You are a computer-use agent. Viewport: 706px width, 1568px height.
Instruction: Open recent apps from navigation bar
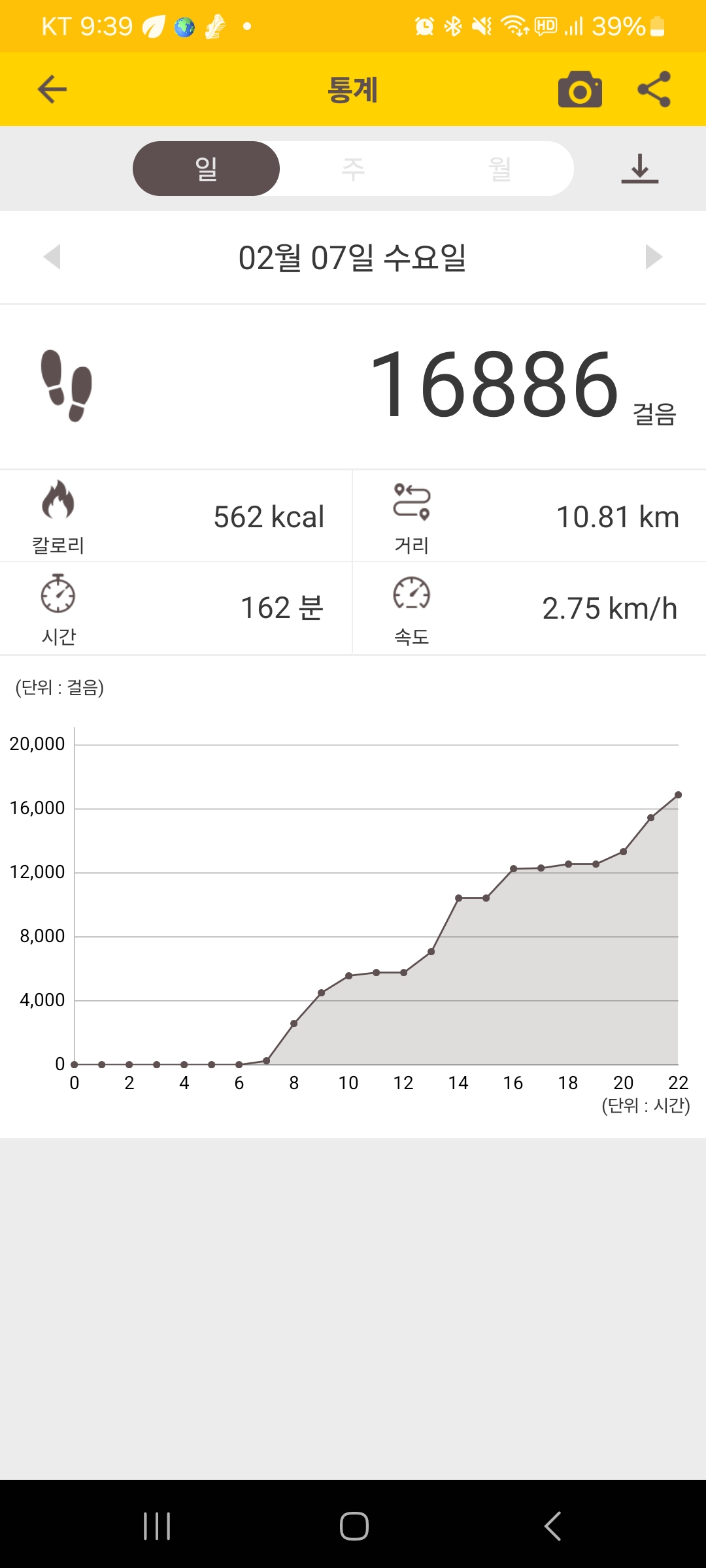pyautogui.click(x=157, y=1526)
